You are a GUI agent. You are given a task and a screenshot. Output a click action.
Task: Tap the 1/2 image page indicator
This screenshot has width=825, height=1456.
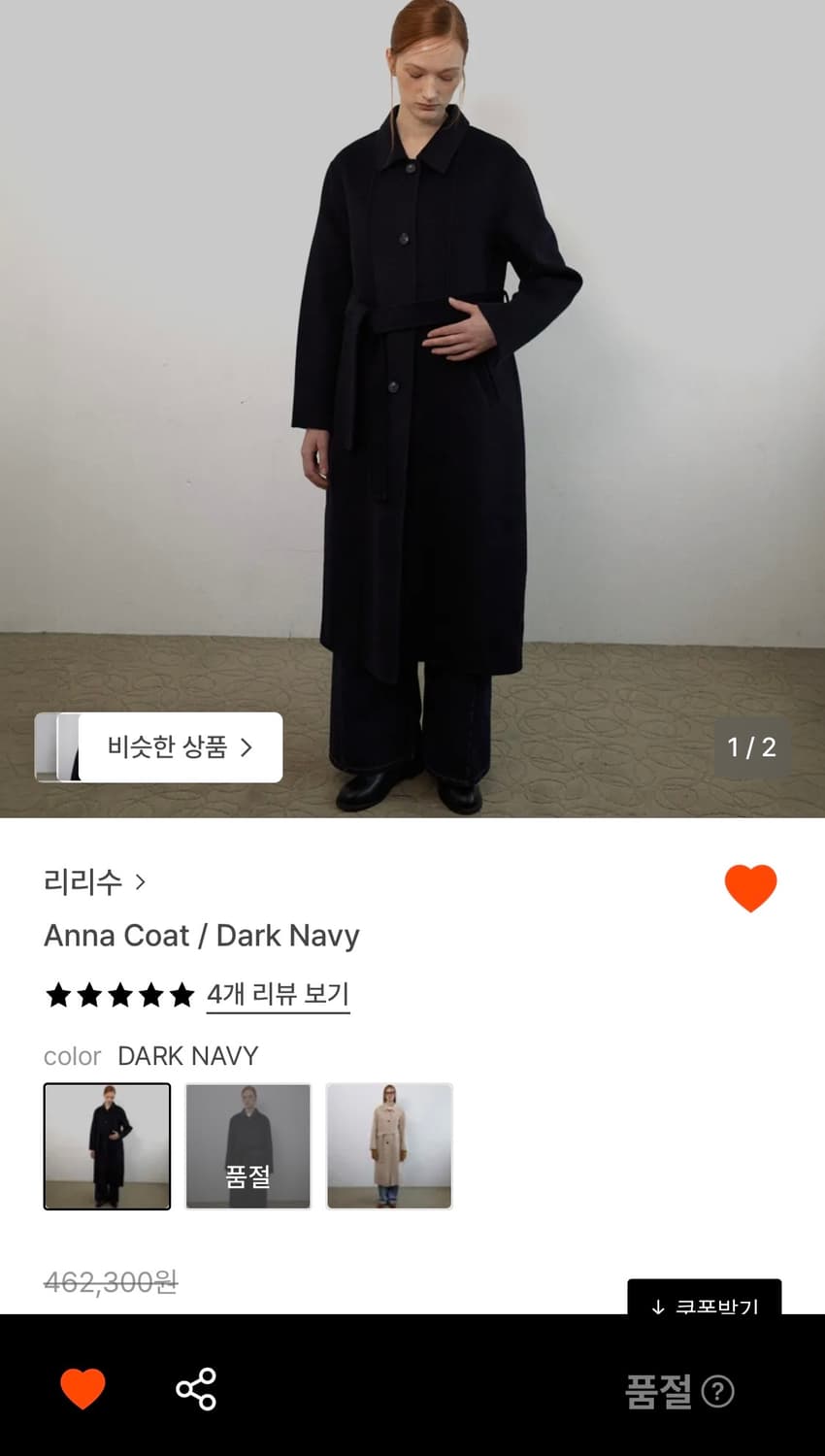pos(748,747)
